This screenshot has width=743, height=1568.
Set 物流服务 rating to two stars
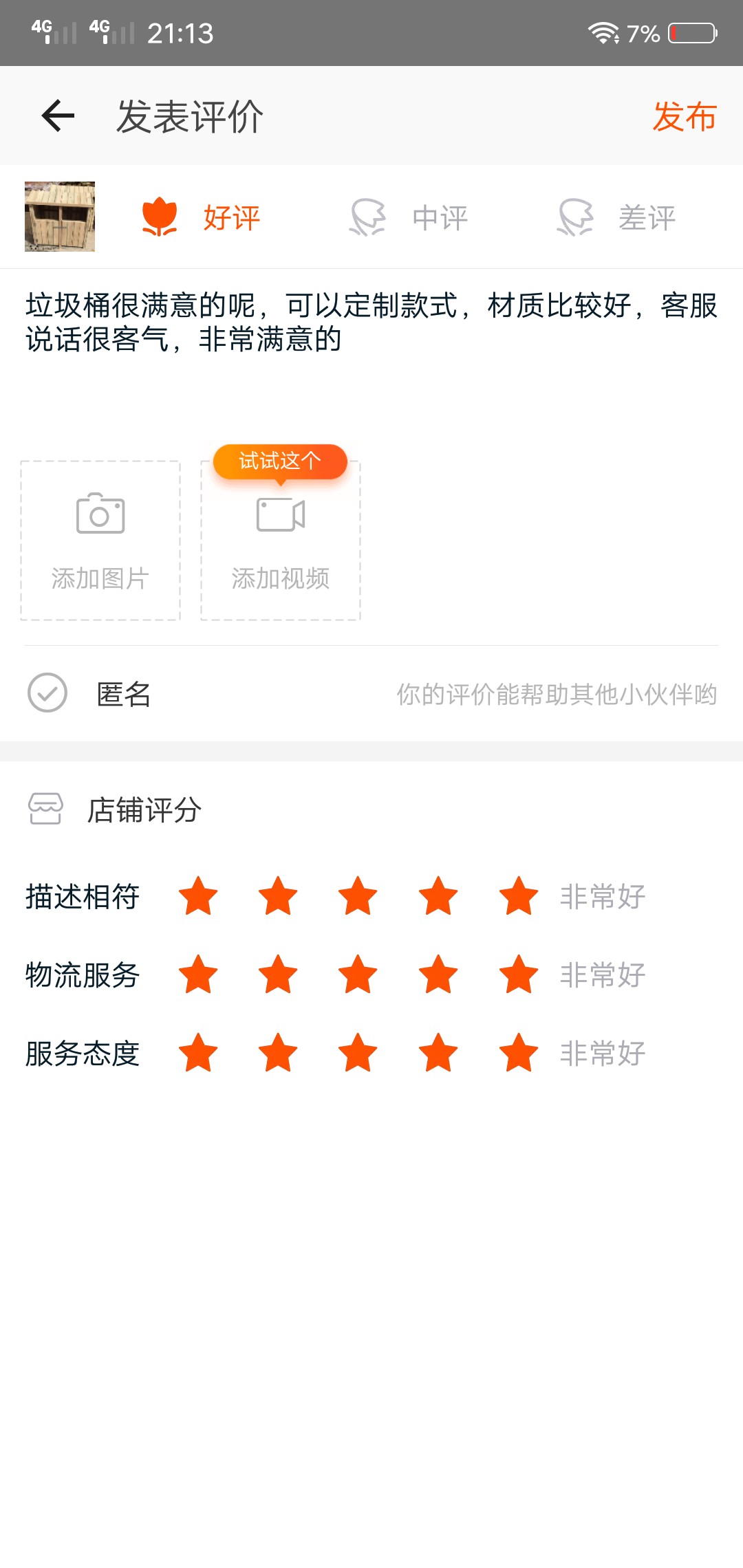(278, 974)
